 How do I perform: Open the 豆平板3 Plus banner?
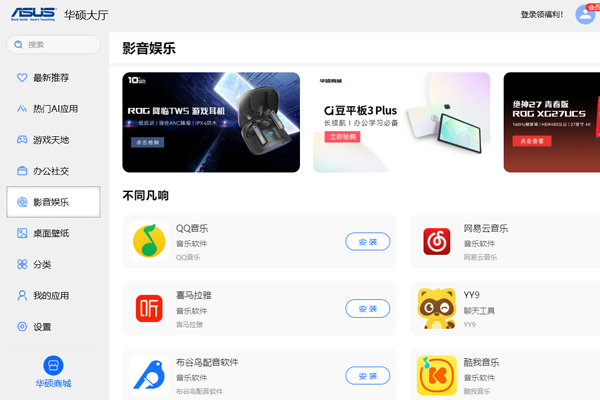pyautogui.click(x=401, y=122)
